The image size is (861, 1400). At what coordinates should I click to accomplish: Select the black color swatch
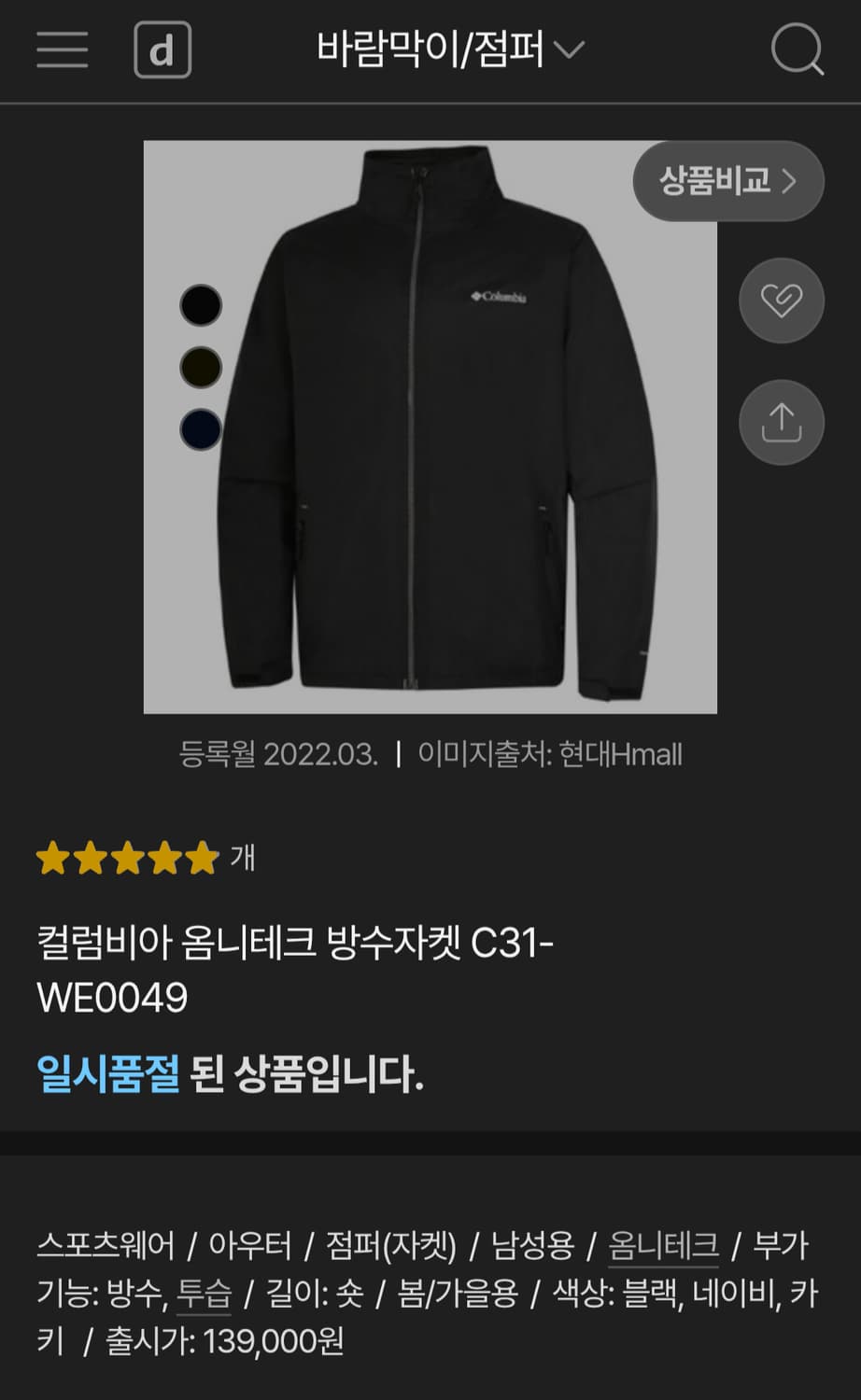[200, 303]
